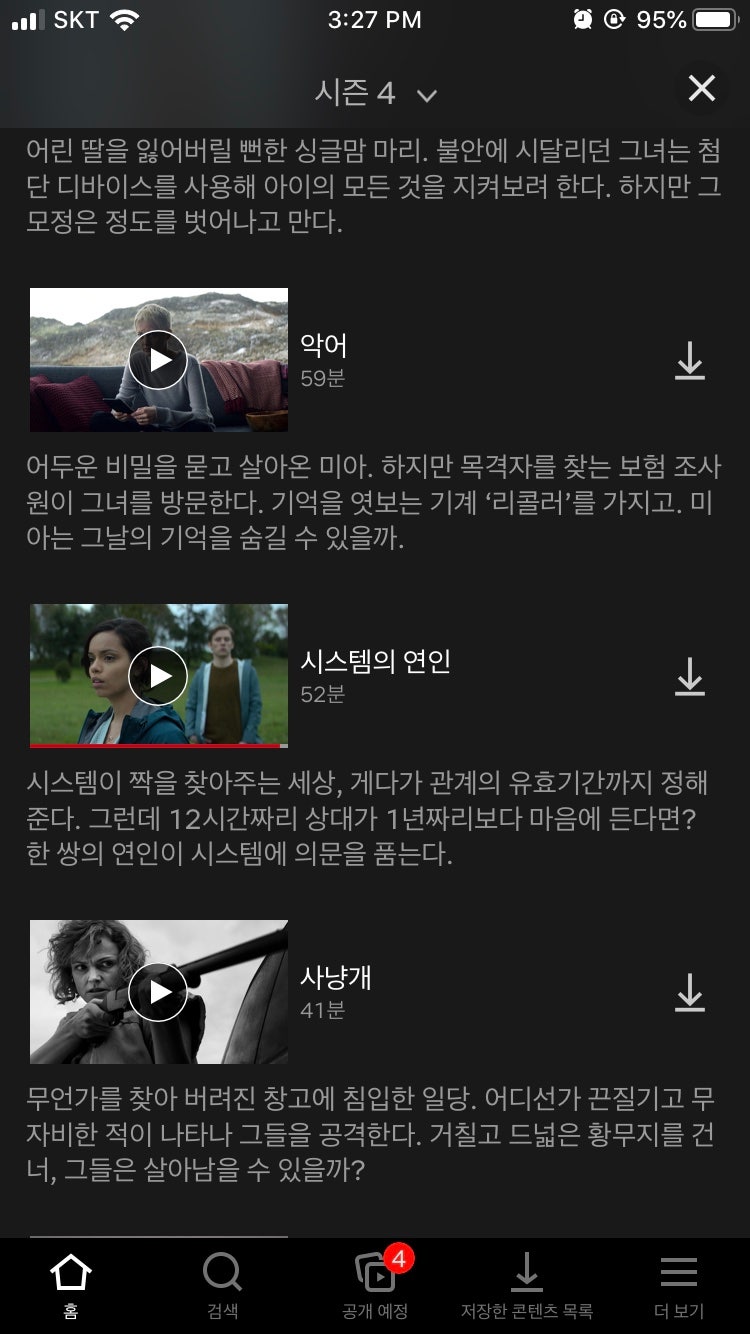
Task: Download the episode 사냥개
Action: (x=690, y=993)
